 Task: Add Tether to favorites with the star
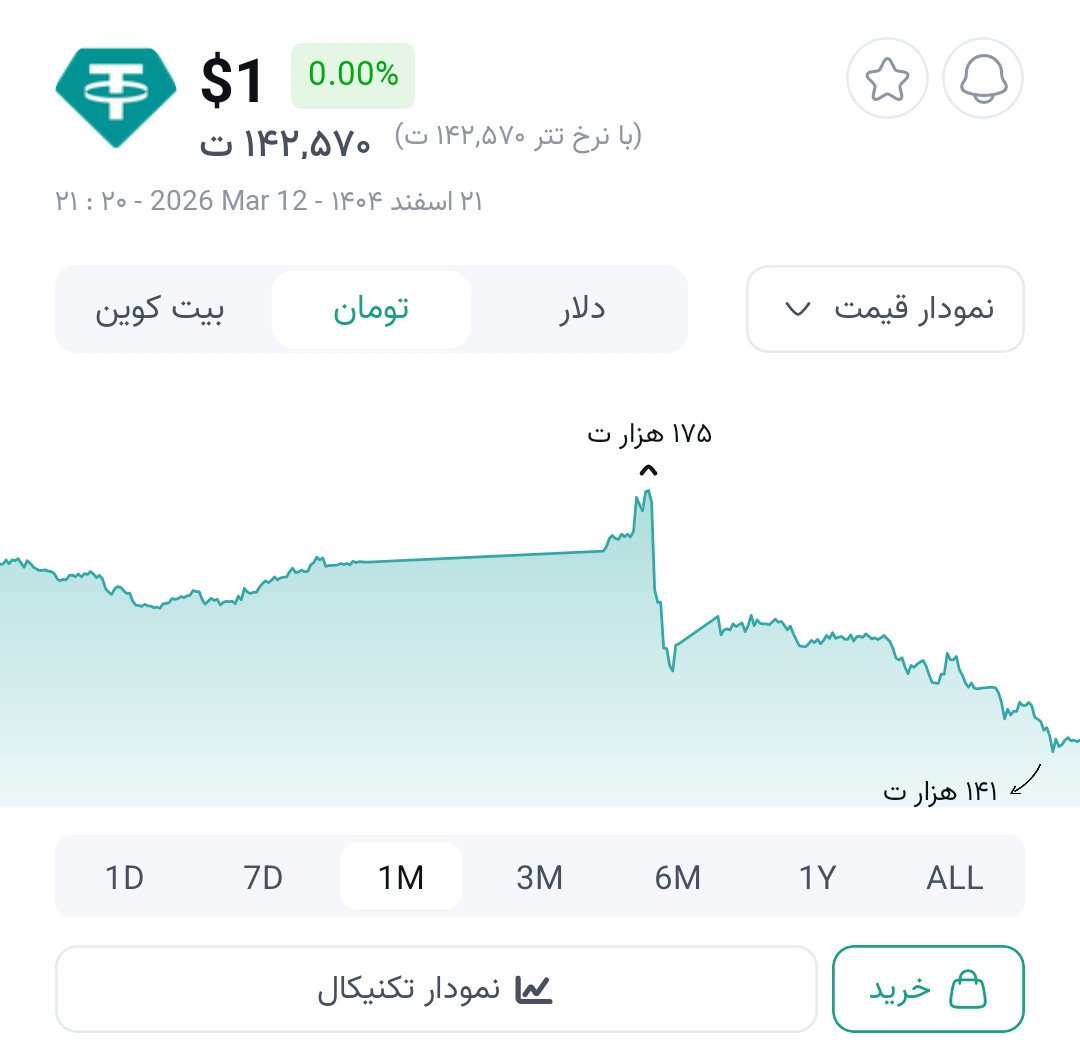[x=887, y=79]
